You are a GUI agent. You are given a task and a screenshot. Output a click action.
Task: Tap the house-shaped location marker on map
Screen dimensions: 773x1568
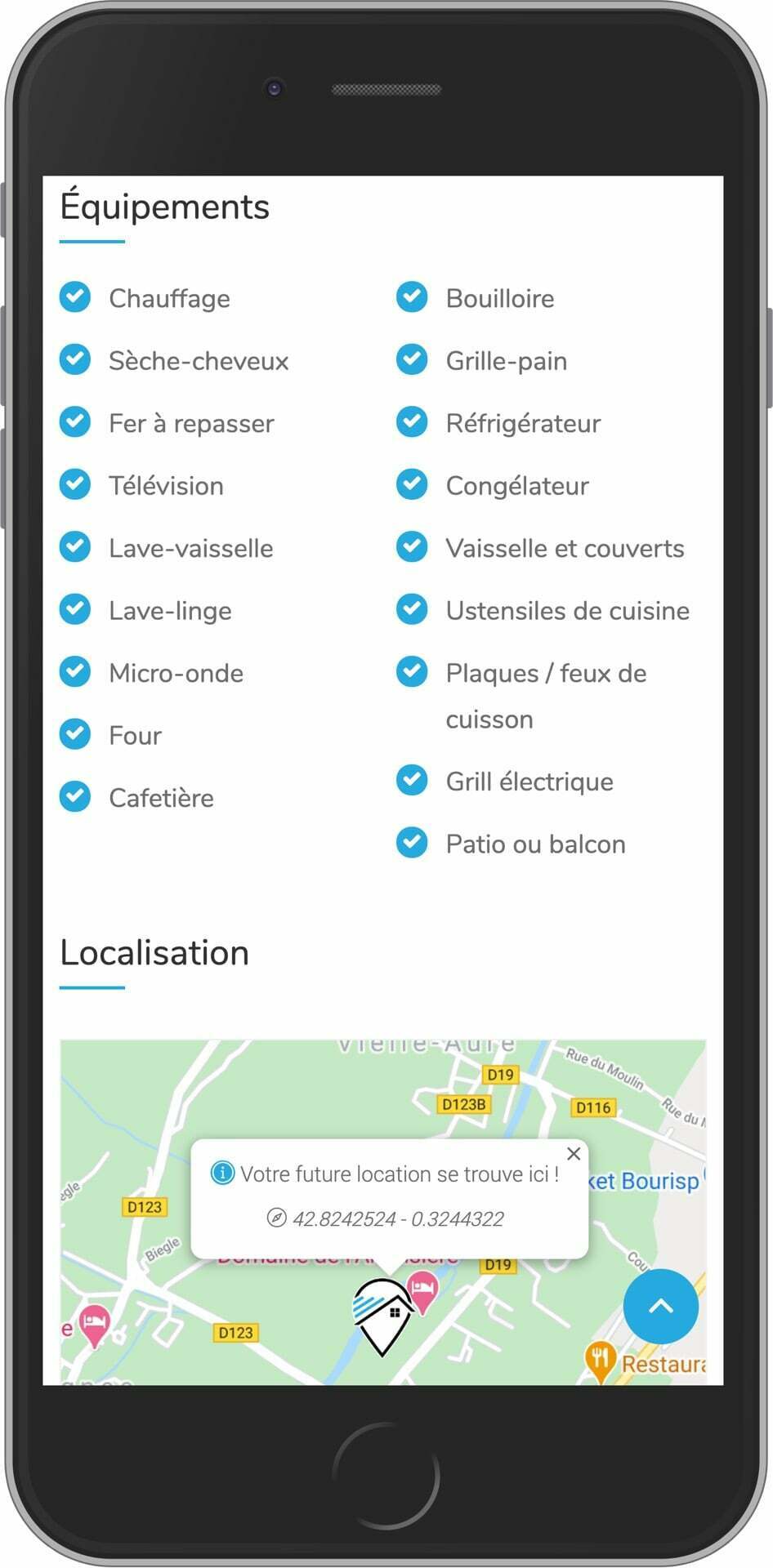pyautogui.click(x=382, y=1316)
